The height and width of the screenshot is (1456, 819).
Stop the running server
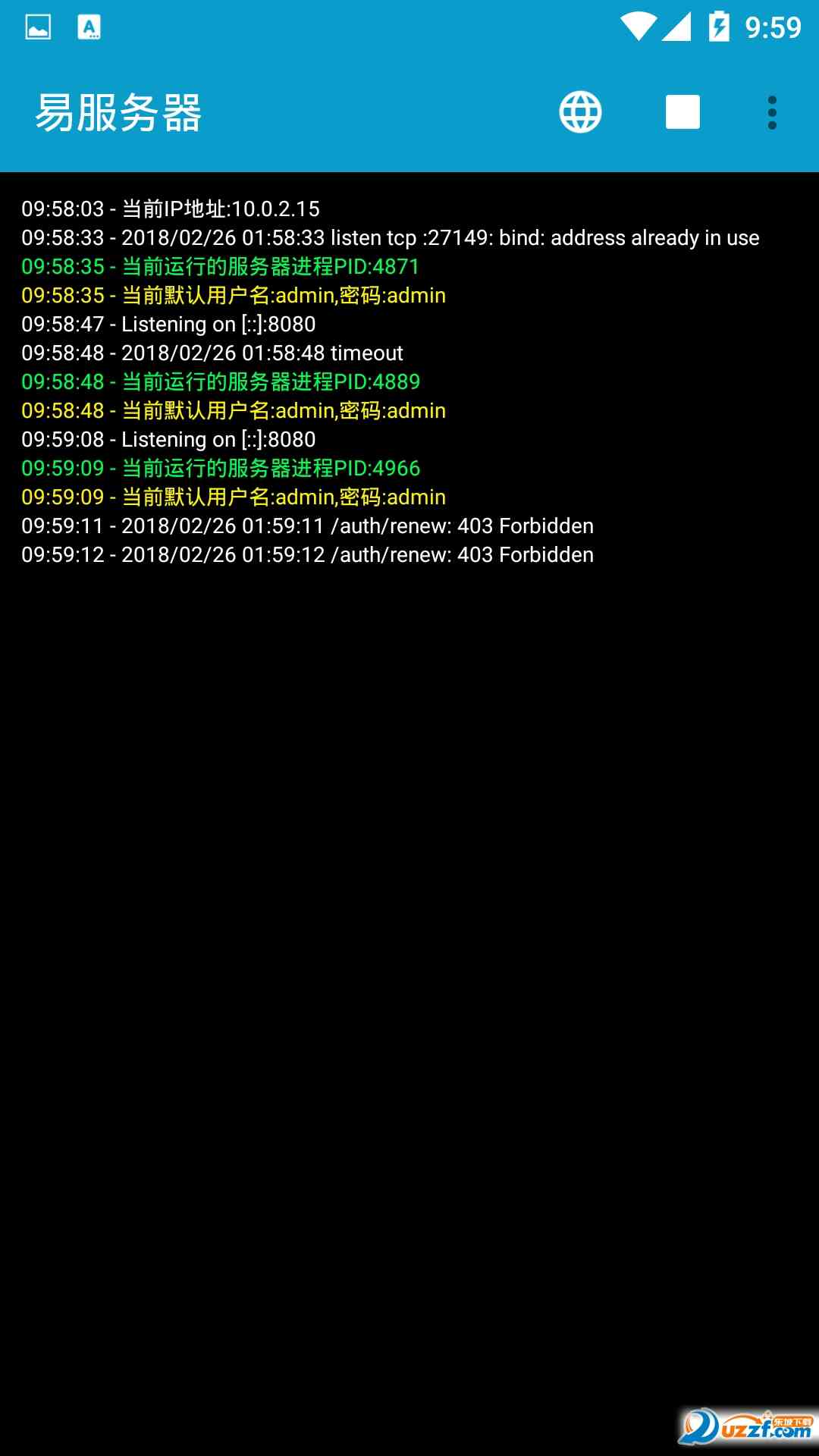tap(682, 112)
